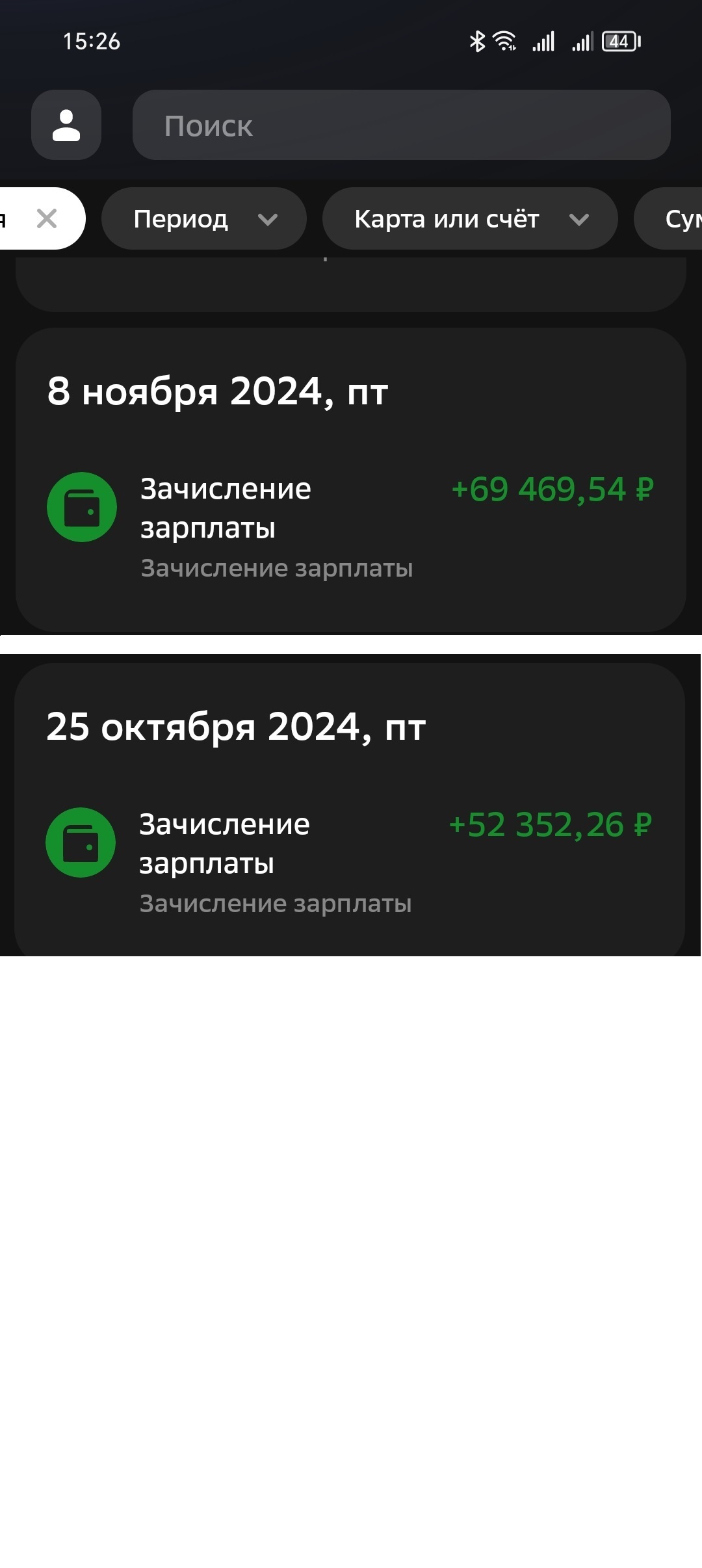This screenshot has height=1568, width=702.
Task: Remove the active filter chip
Action: pos(47,218)
